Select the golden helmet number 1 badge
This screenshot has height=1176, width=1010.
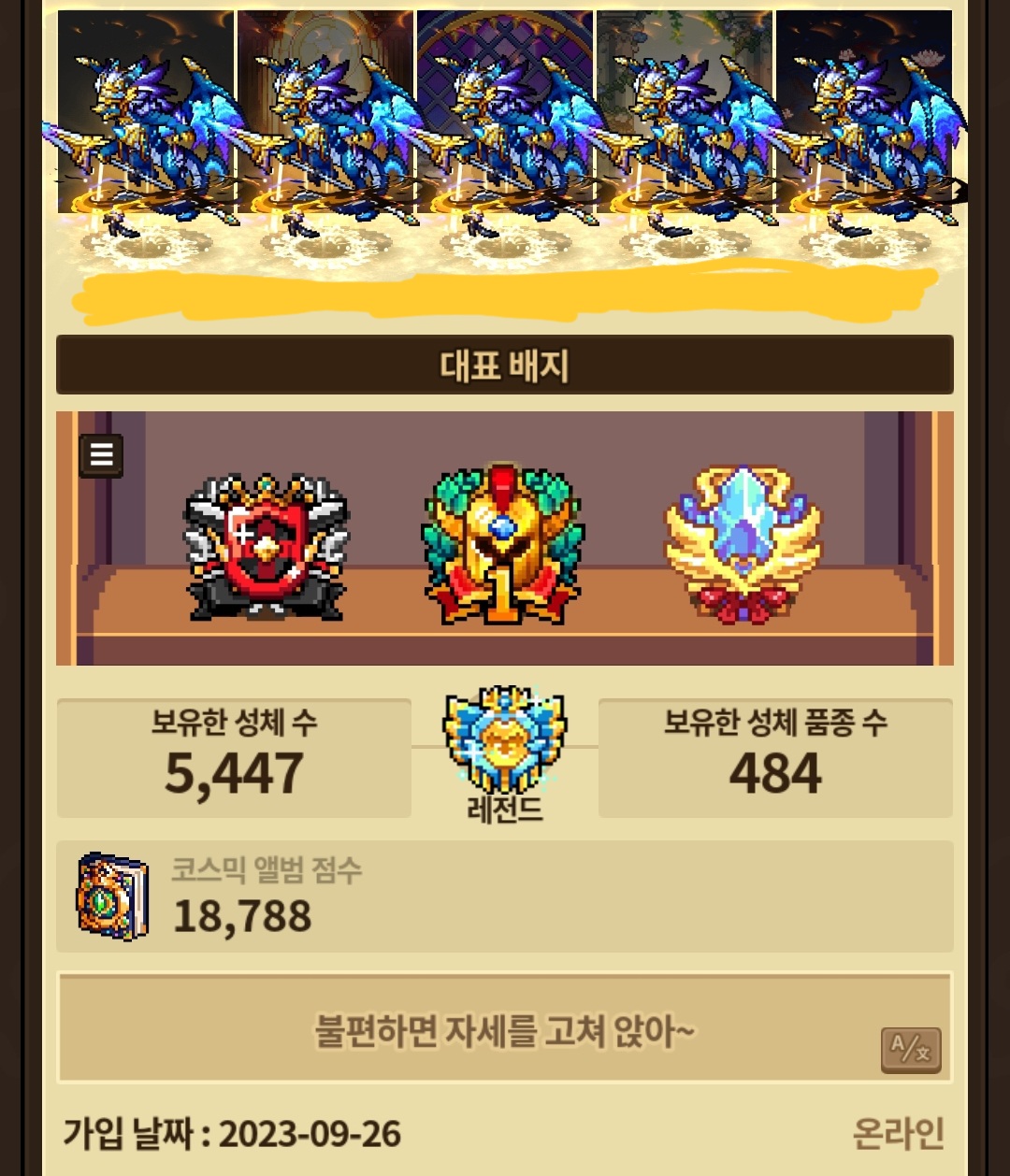[503, 545]
